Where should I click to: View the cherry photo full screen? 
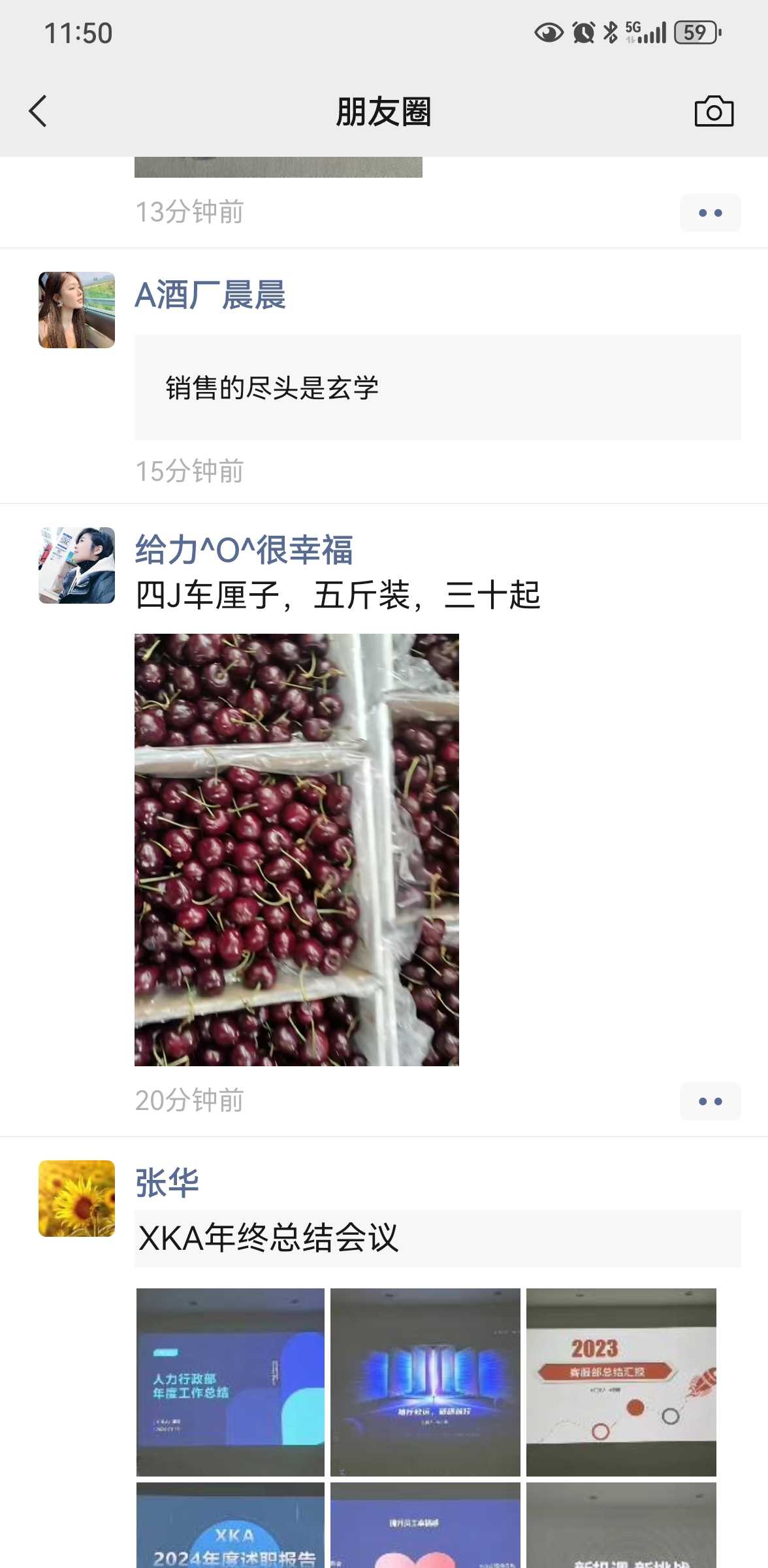tap(296, 850)
